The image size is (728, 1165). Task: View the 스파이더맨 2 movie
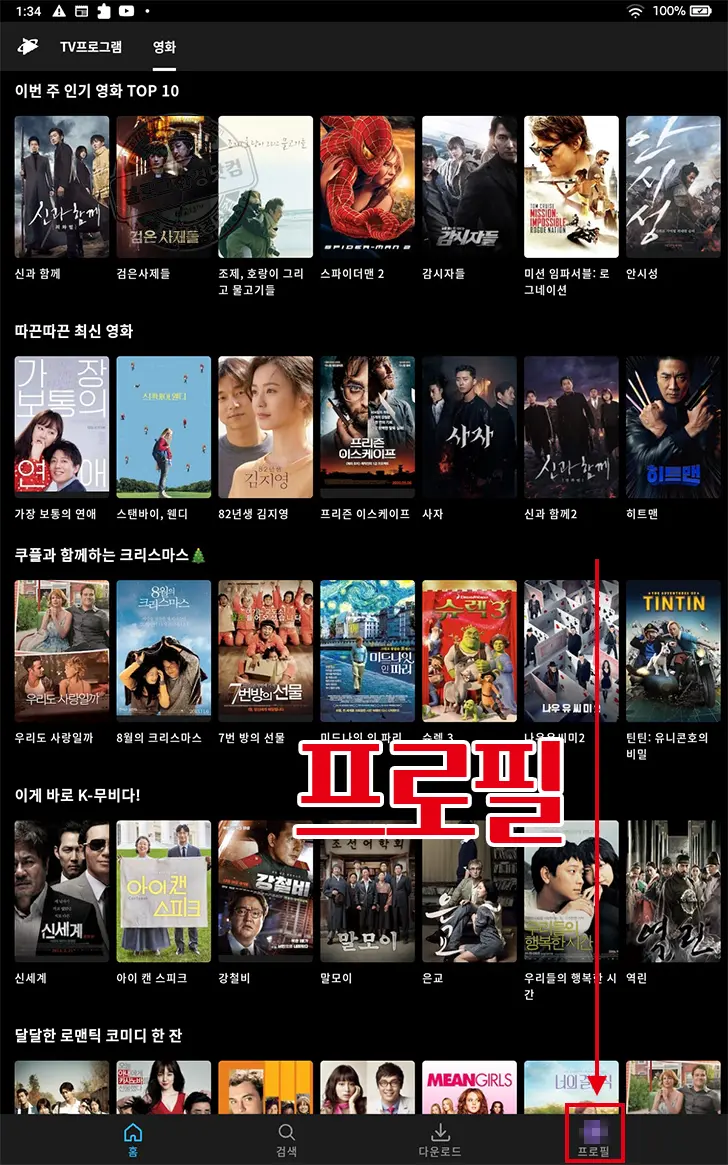367,187
